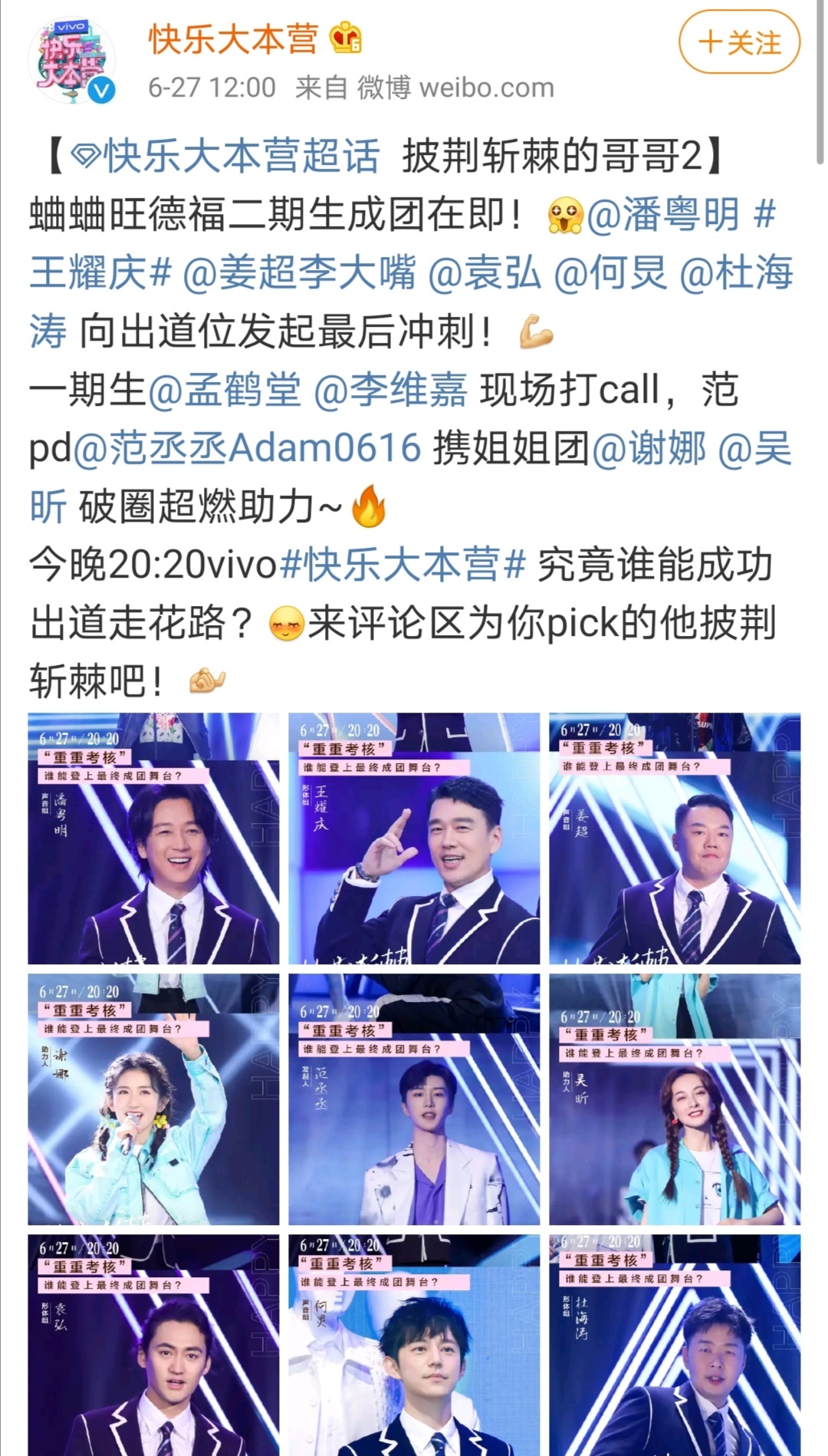The image size is (828, 1456).
Task: Follow 快乐大本营 with the 关注 button
Action: 739,43
